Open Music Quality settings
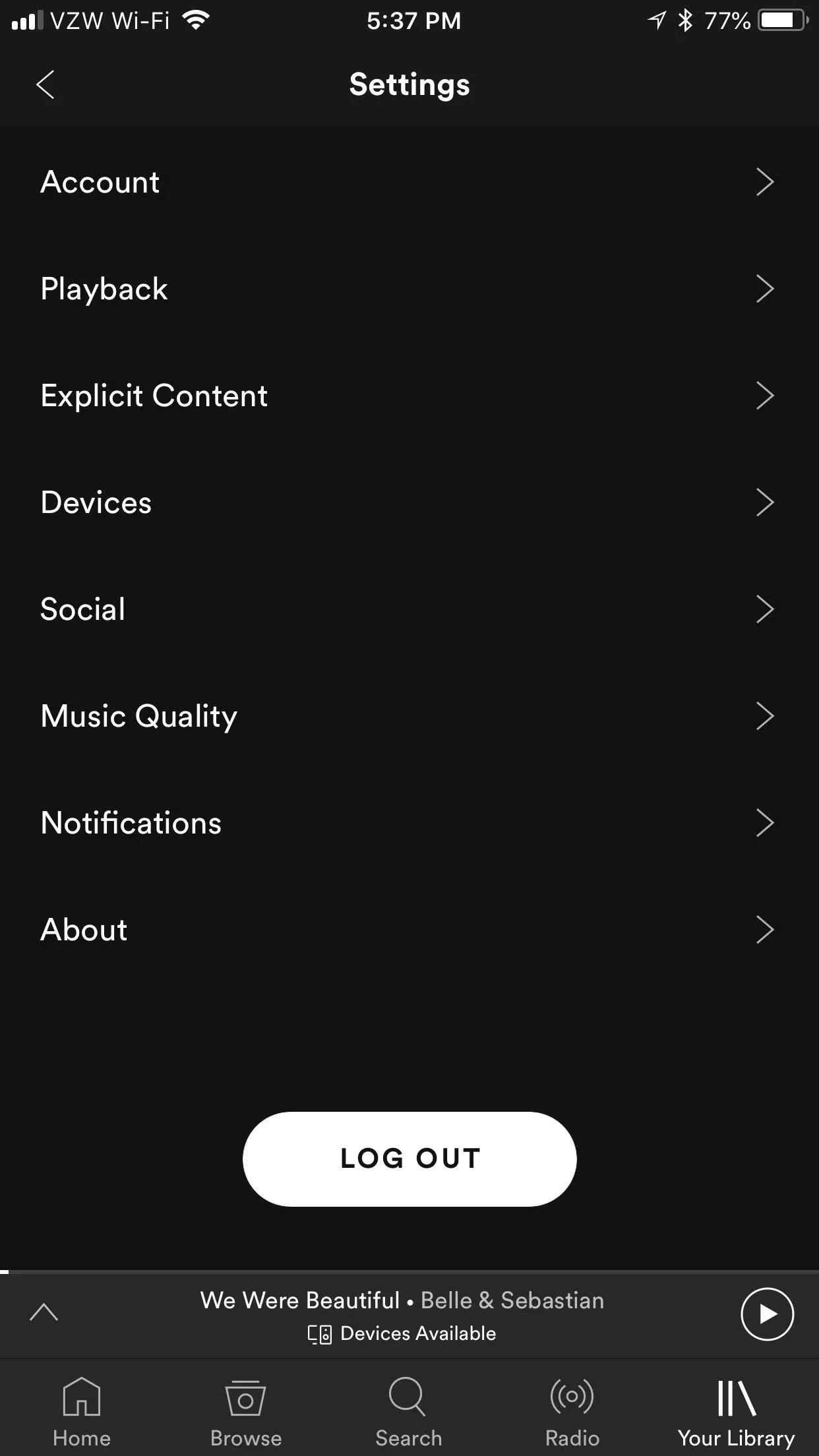 (409, 716)
